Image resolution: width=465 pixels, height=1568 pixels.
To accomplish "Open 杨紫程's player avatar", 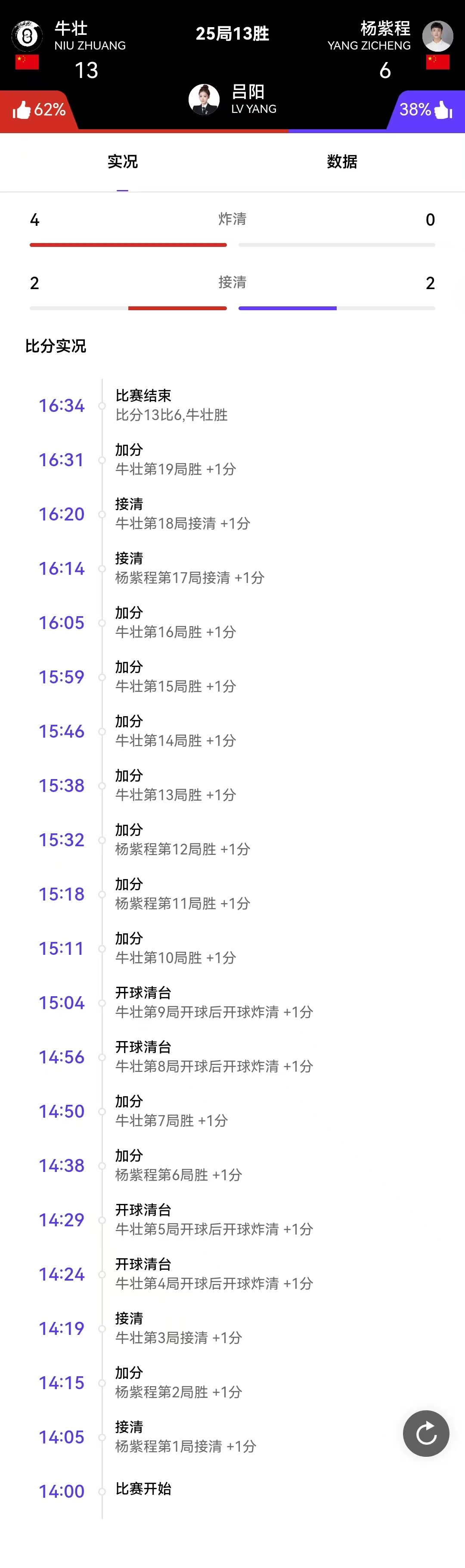I will pyautogui.click(x=437, y=36).
